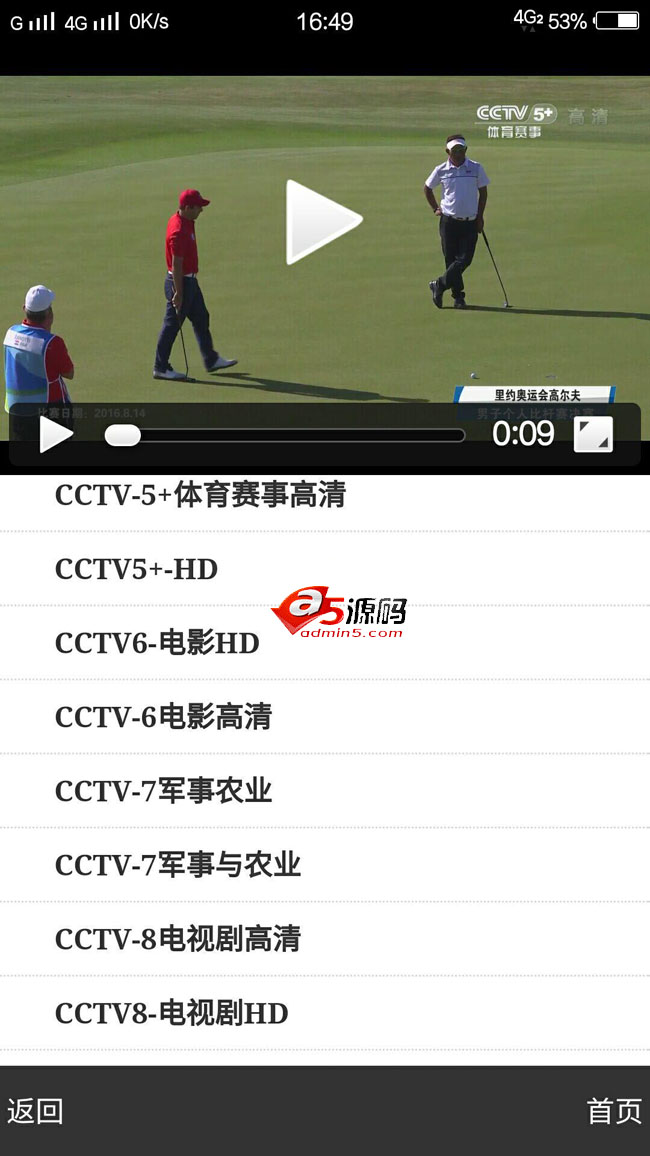Return to 首页 home page
The height and width of the screenshot is (1156, 650).
[614, 1111]
